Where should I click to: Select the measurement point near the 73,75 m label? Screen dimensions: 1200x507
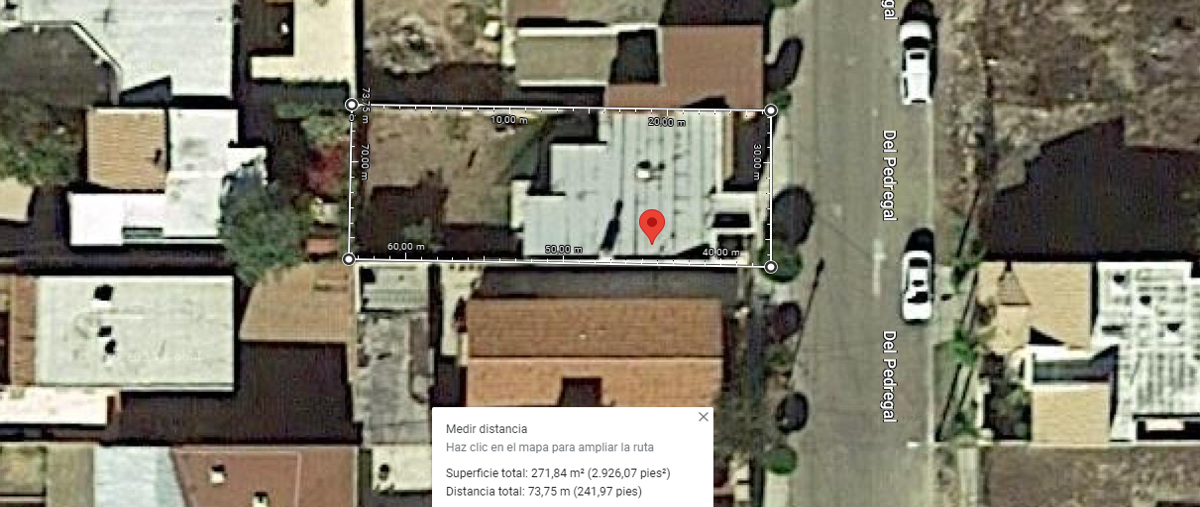[x=351, y=105]
